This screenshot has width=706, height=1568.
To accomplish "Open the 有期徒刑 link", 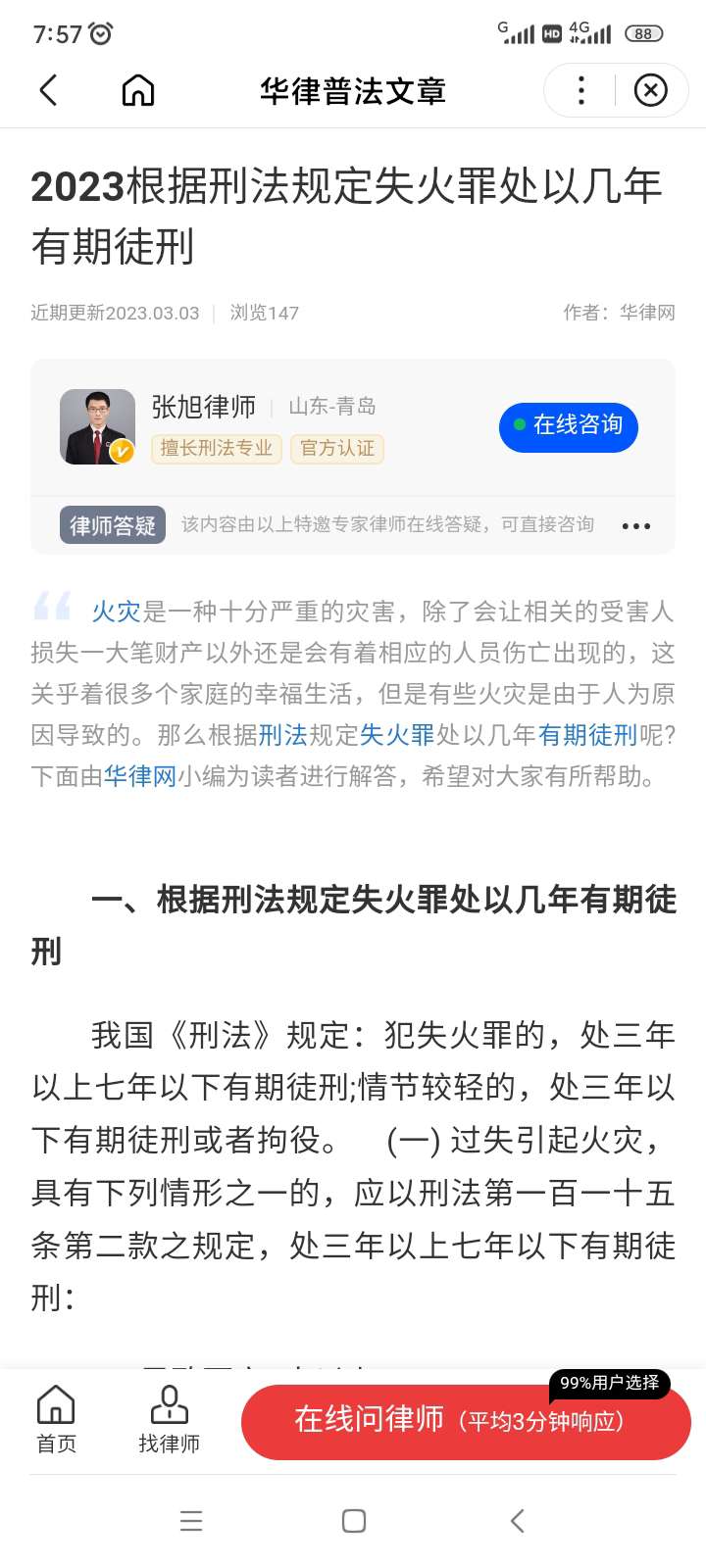I will point(587,735).
